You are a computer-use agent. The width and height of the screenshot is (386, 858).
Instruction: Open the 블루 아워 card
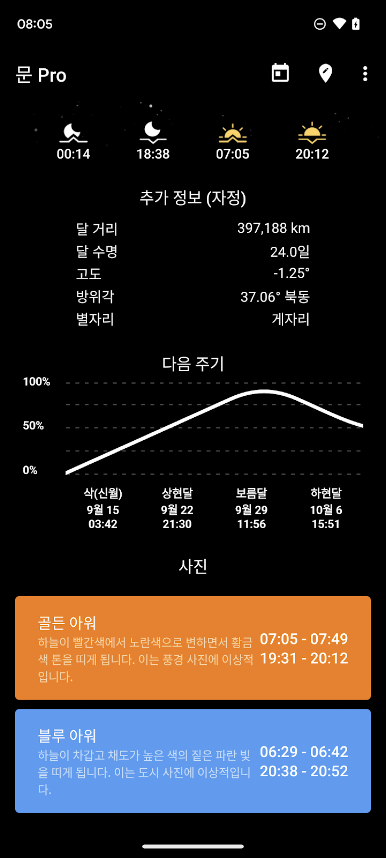click(193, 761)
